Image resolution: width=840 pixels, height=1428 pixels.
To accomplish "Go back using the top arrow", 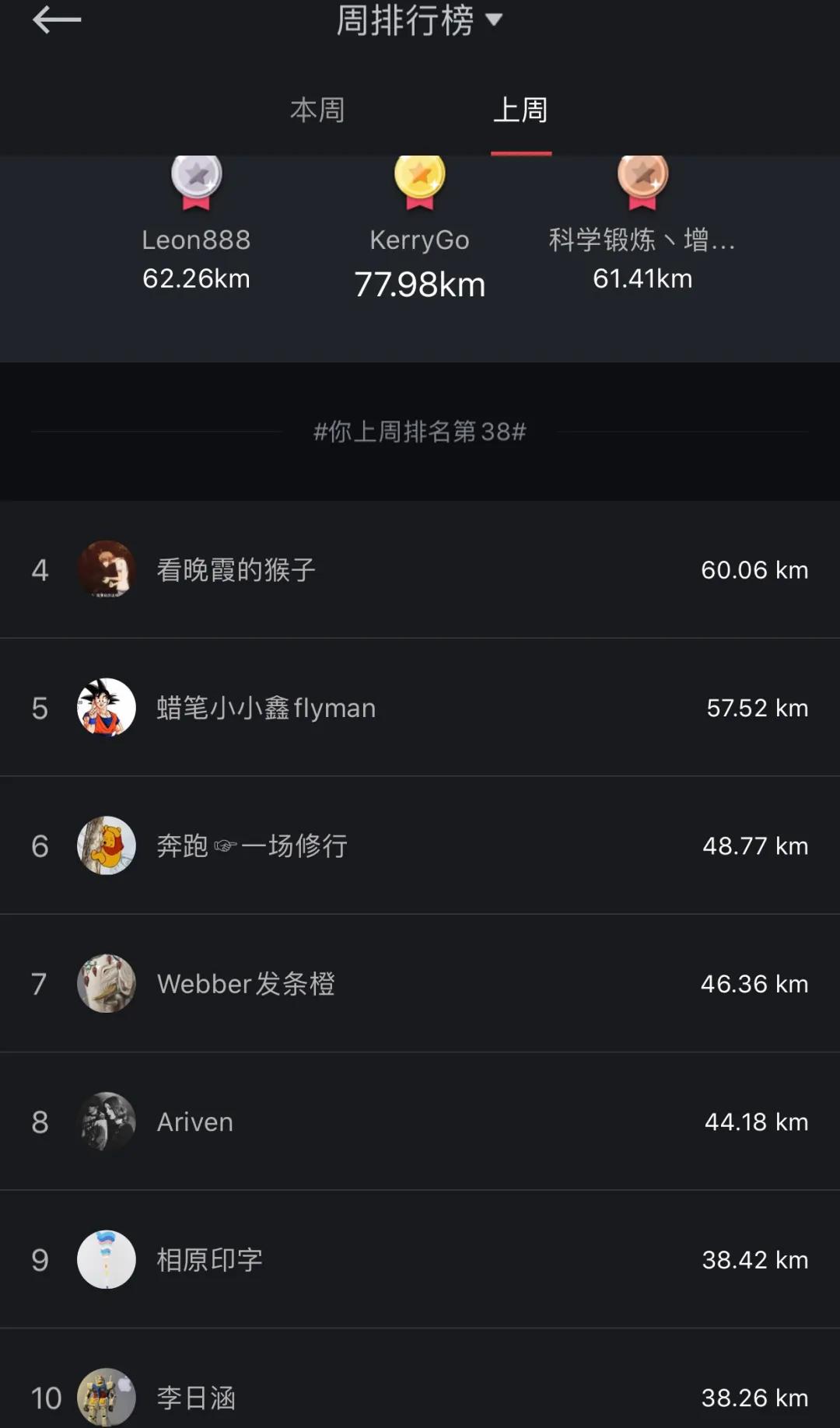I will 56,20.
